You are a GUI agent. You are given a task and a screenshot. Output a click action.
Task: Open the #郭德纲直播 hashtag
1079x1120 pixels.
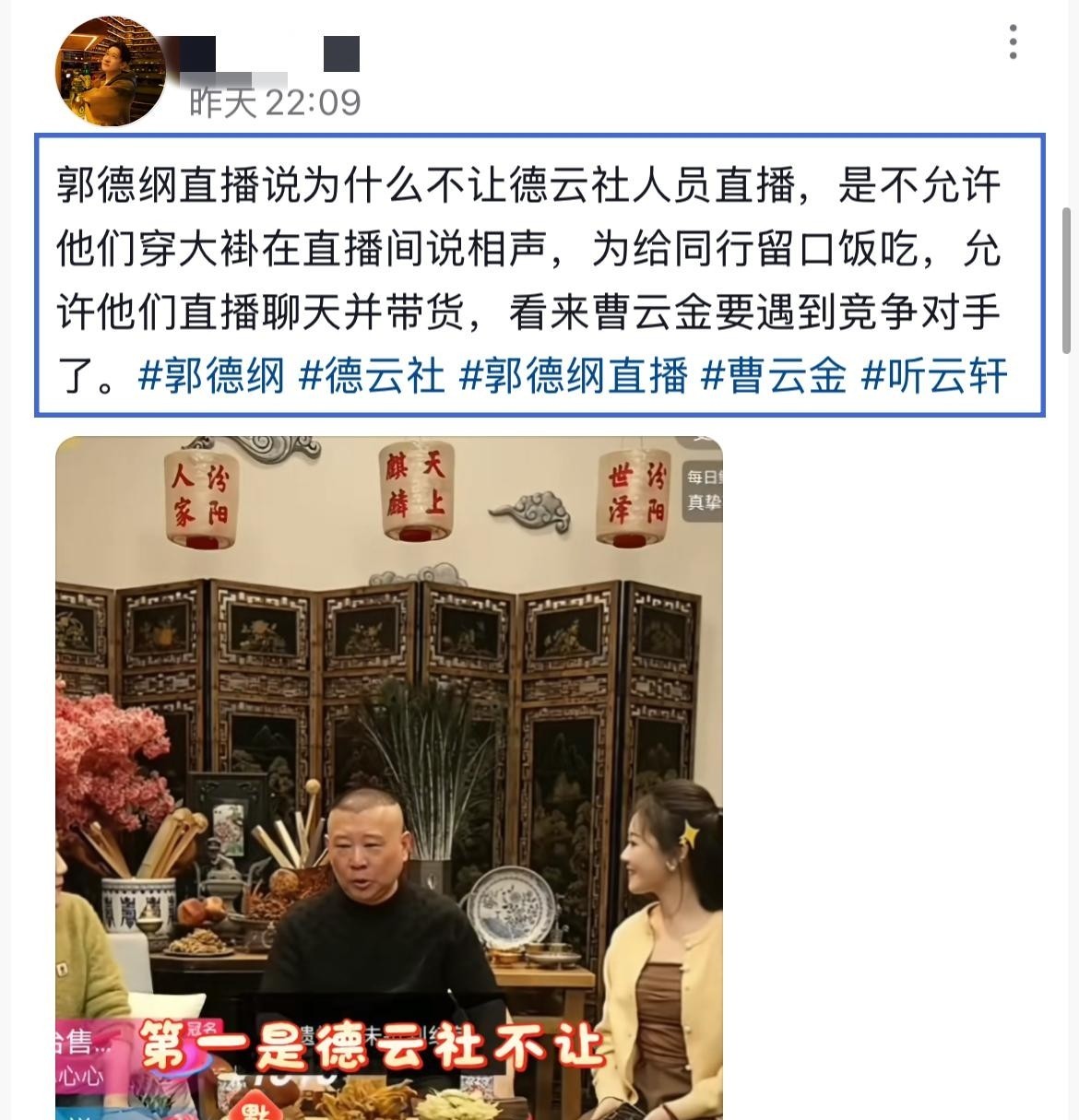click(x=573, y=377)
